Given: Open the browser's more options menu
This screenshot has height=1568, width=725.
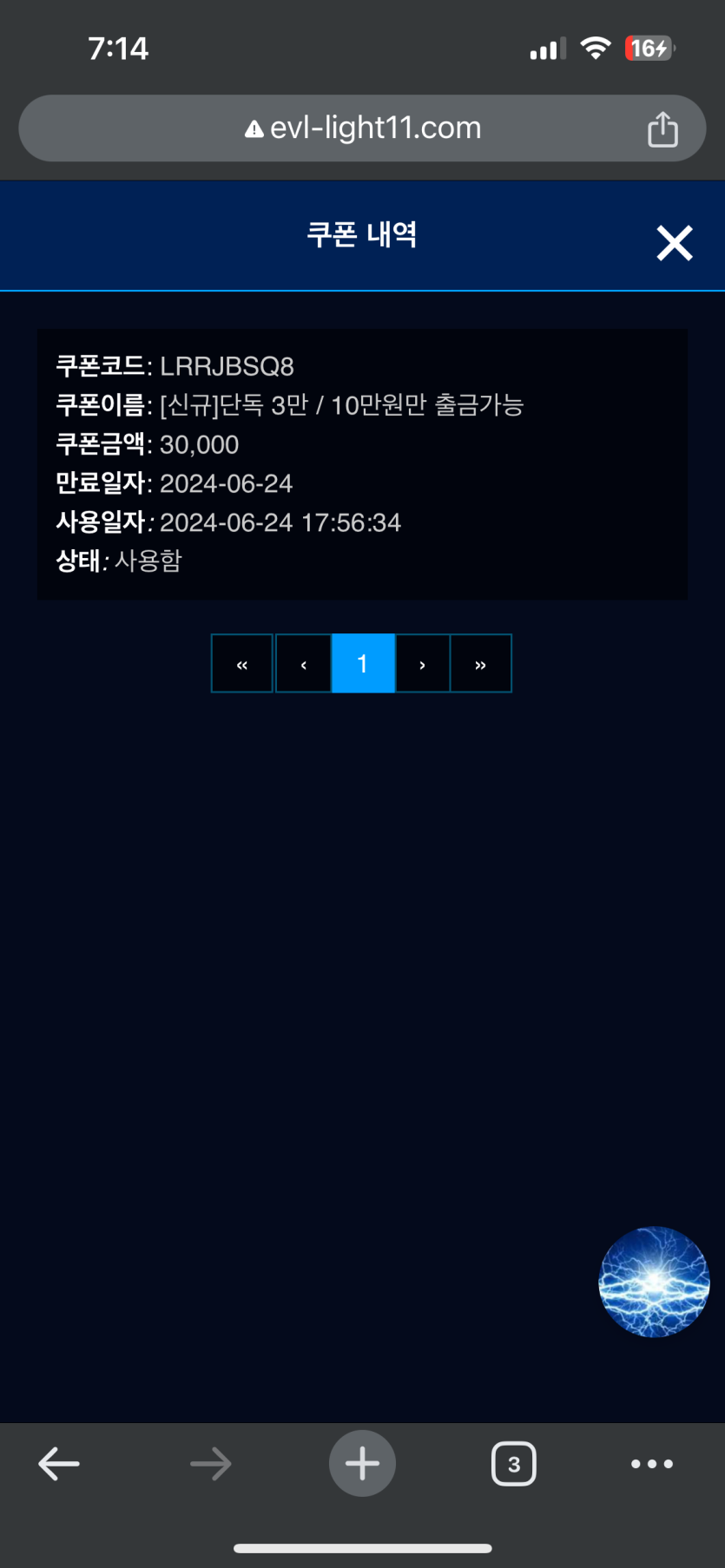Looking at the screenshot, I should coord(651,1464).
